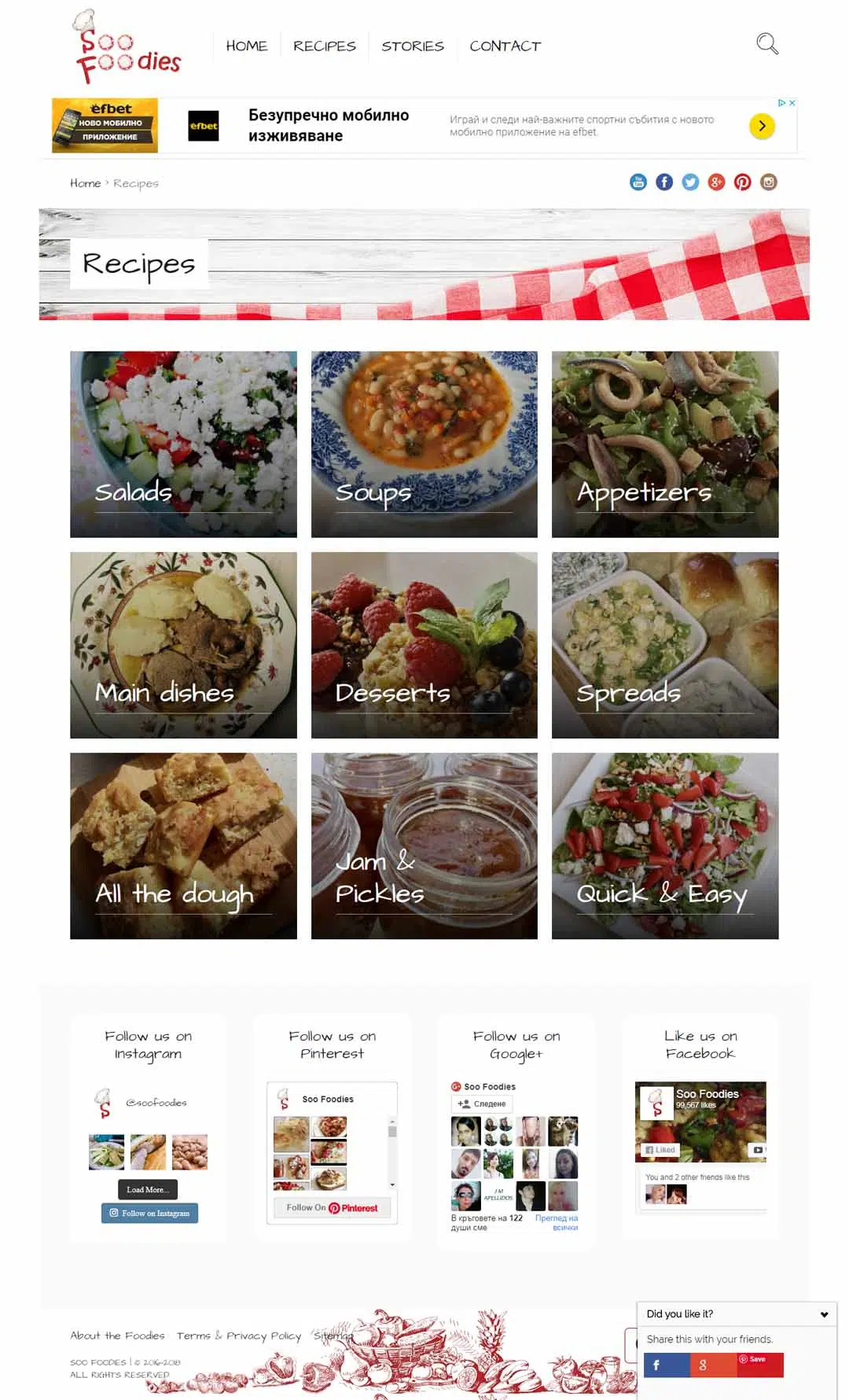
Task: Open the Salads recipe category
Action: point(183,444)
